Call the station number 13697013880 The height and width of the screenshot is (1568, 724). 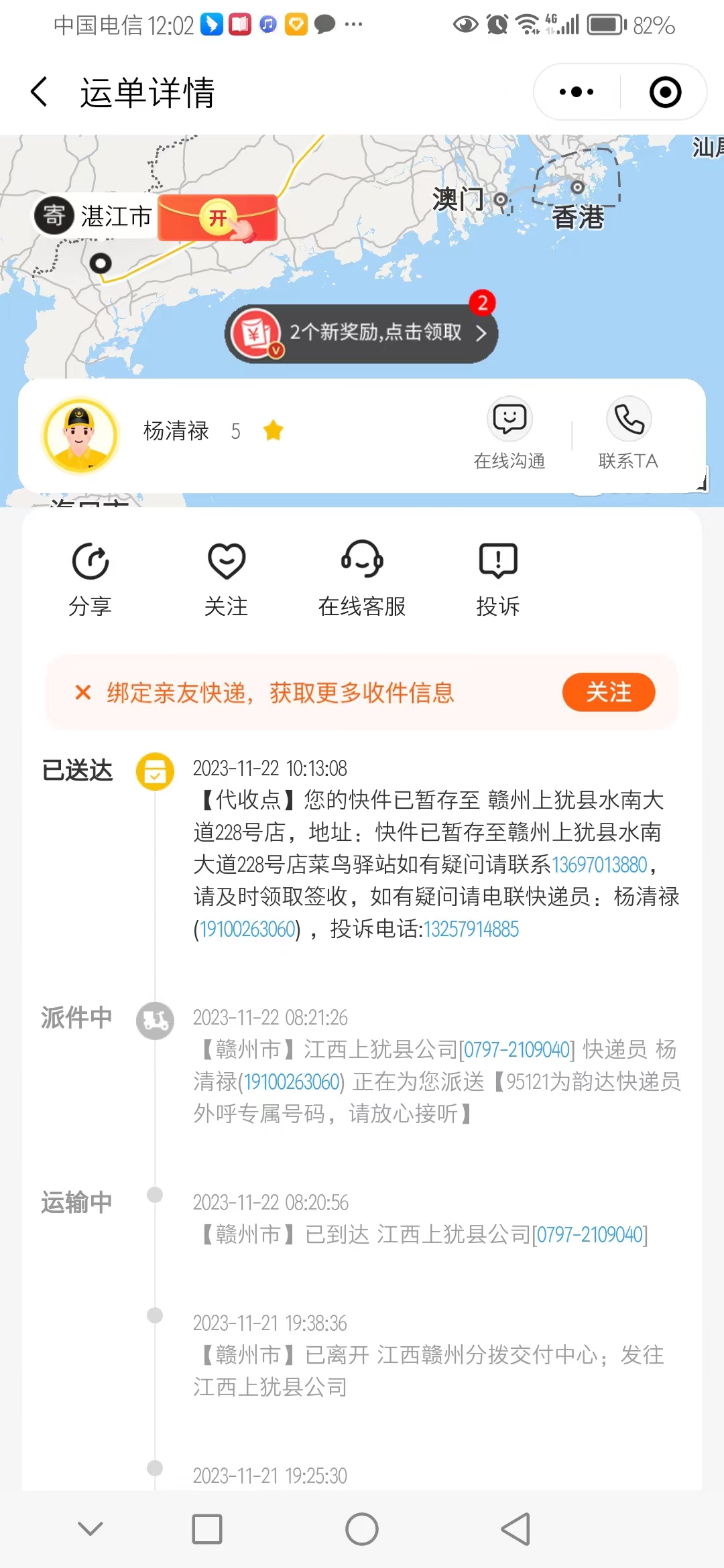(x=600, y=864)
